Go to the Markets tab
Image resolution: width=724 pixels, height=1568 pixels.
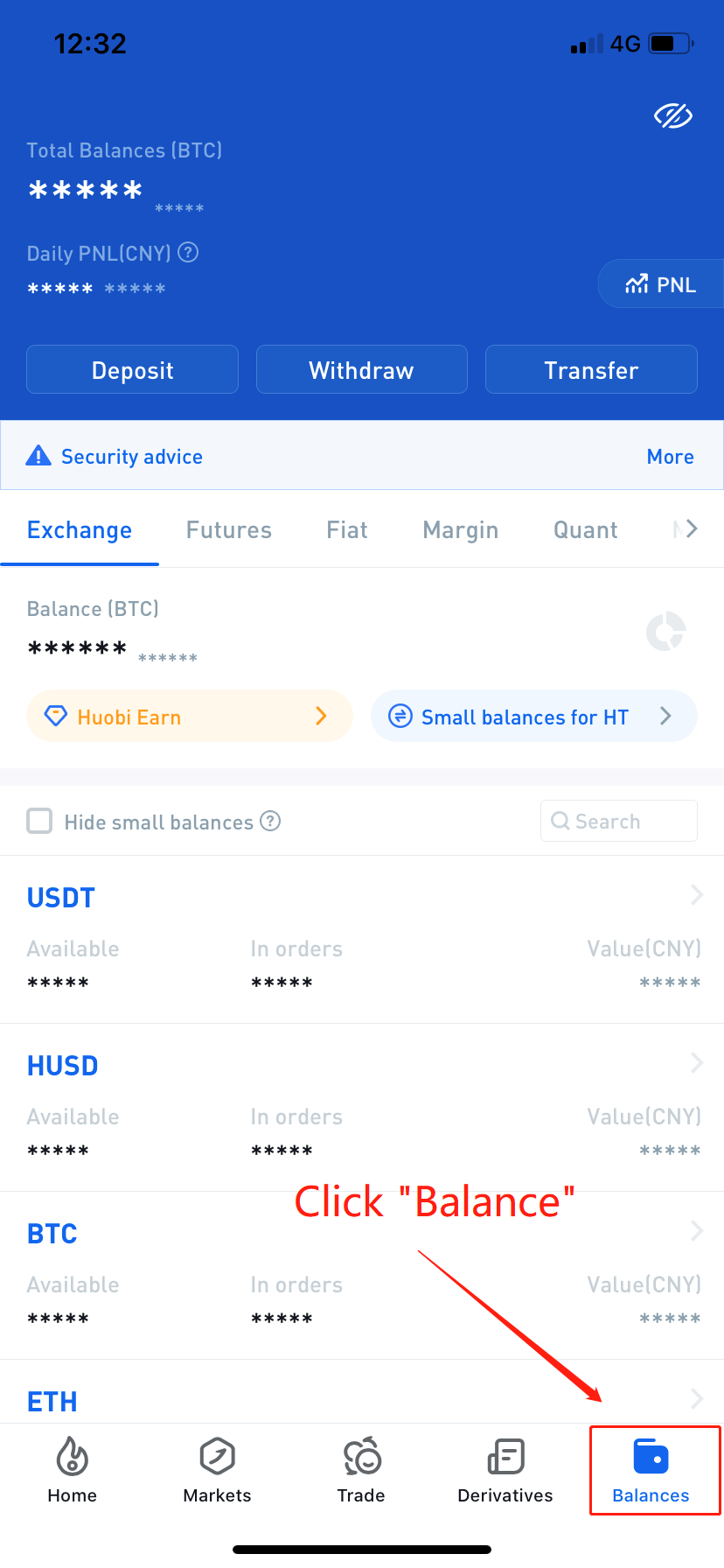point(217,1470)
